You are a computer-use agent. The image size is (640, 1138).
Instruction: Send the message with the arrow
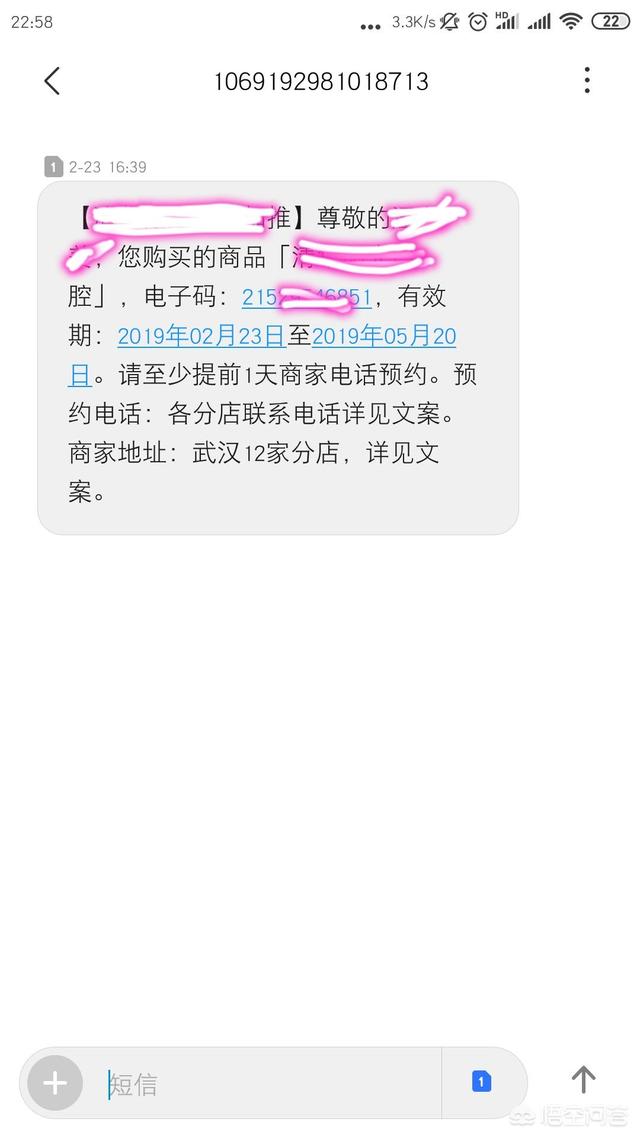pos(583,1080)
